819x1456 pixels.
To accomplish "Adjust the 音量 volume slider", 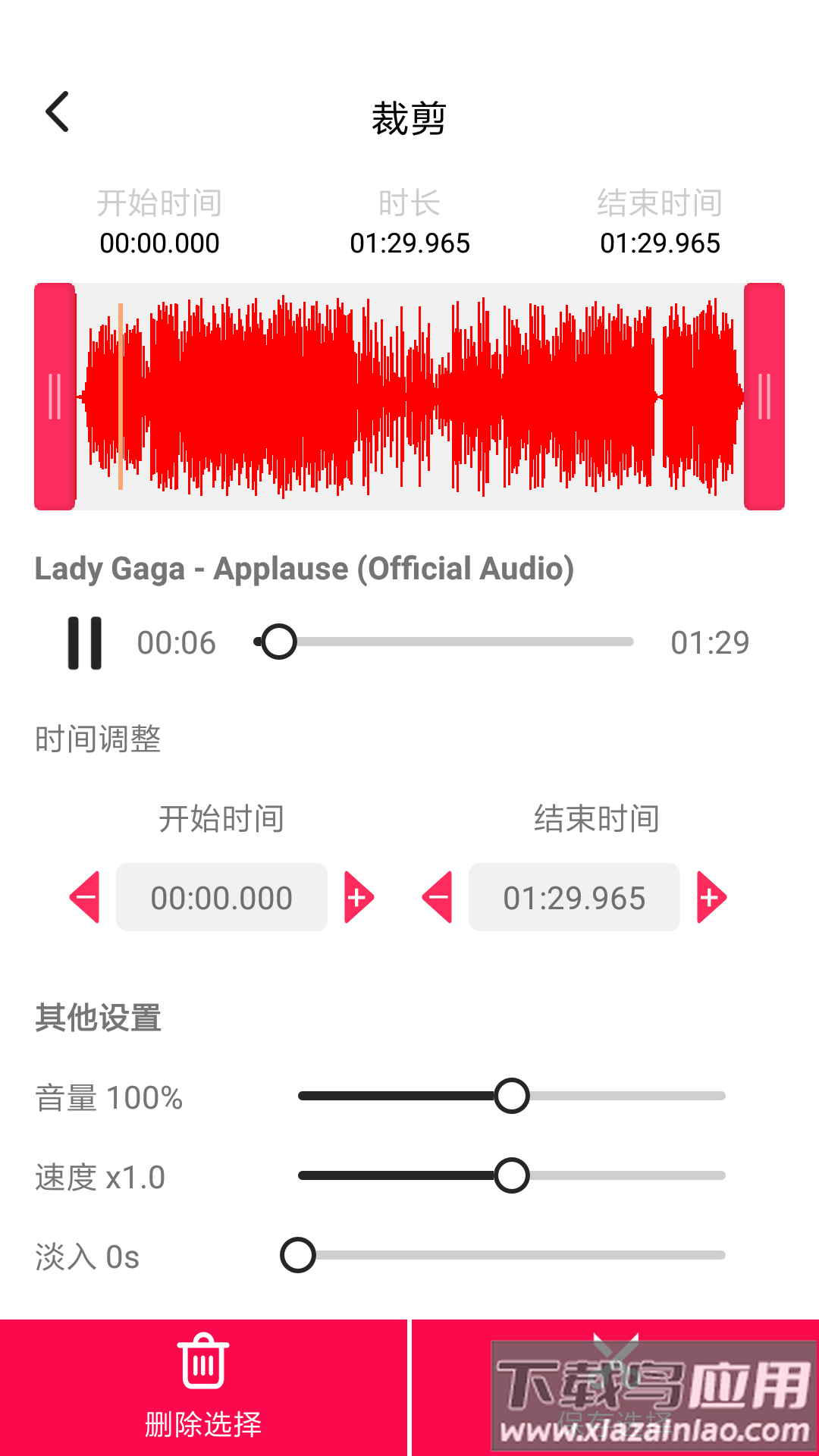I will point(512,1097).
